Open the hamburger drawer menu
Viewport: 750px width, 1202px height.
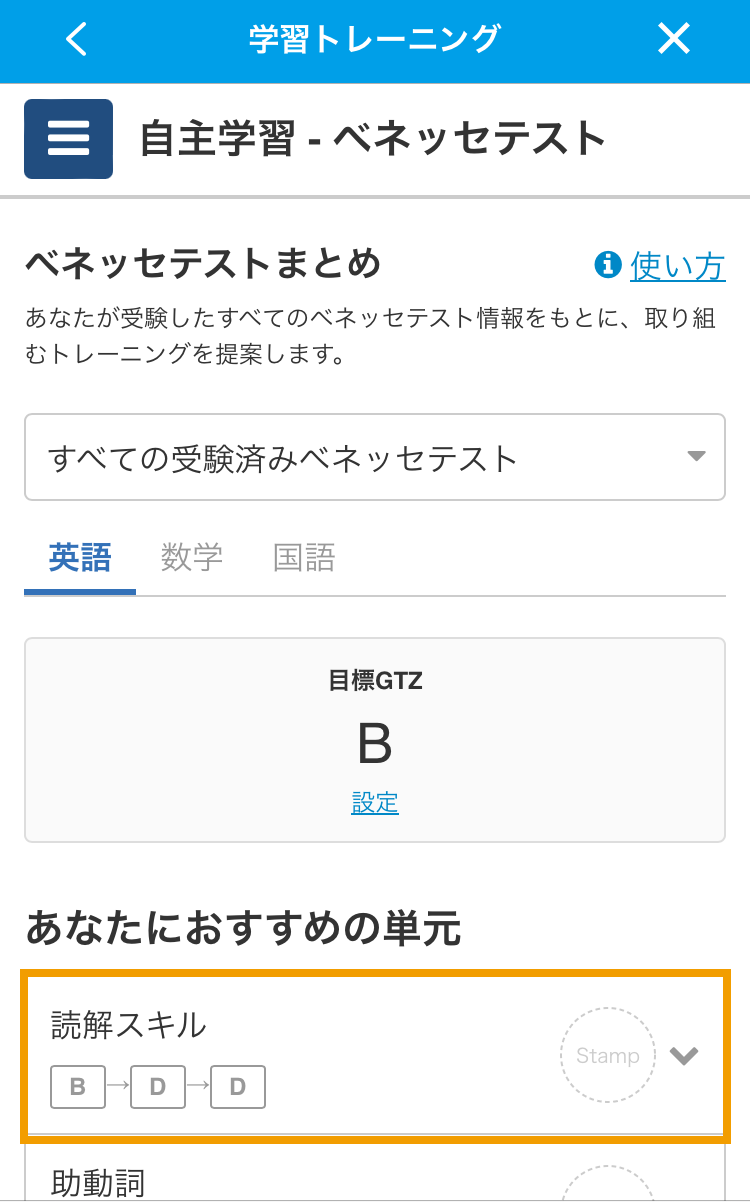(x=68, y=139)
